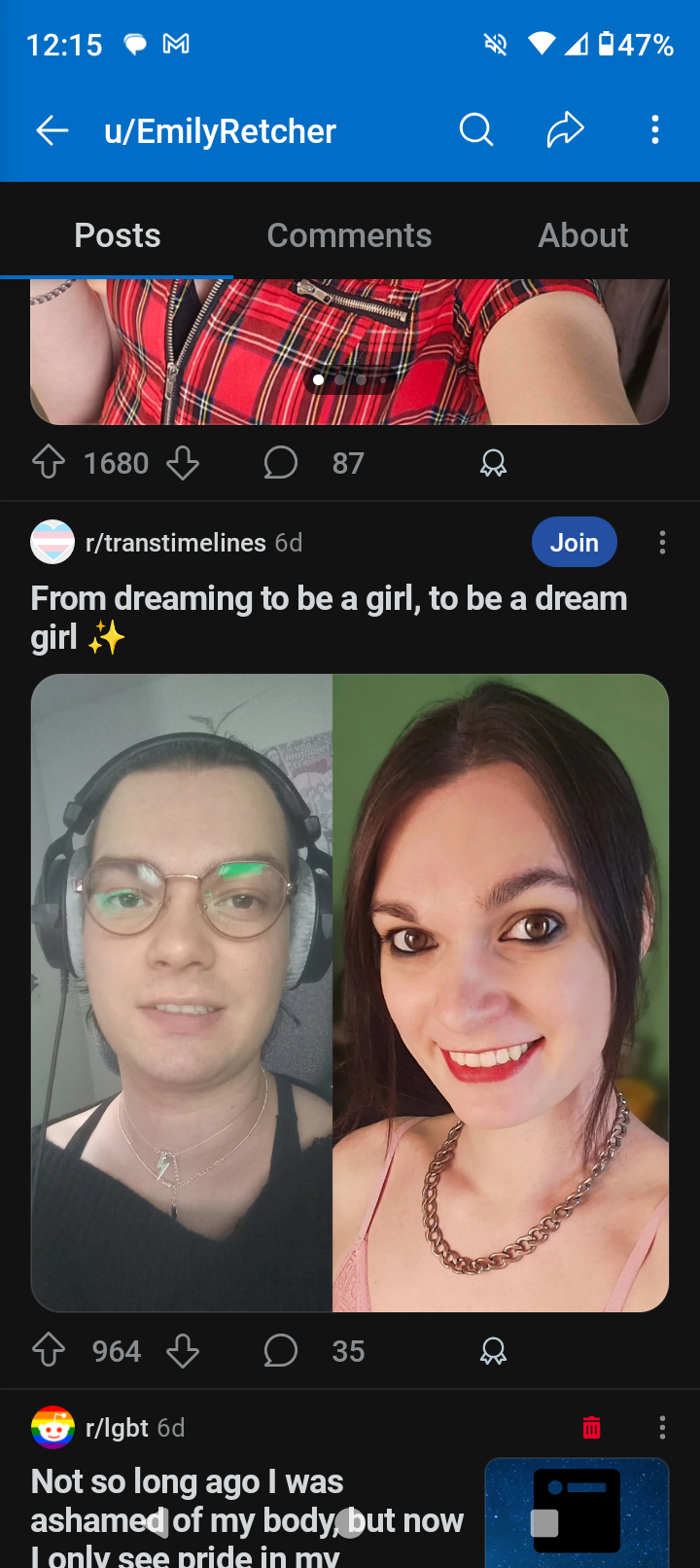700x1568 pixels.
Task: Switch to the About tab
Action: [x=583, y=235]
